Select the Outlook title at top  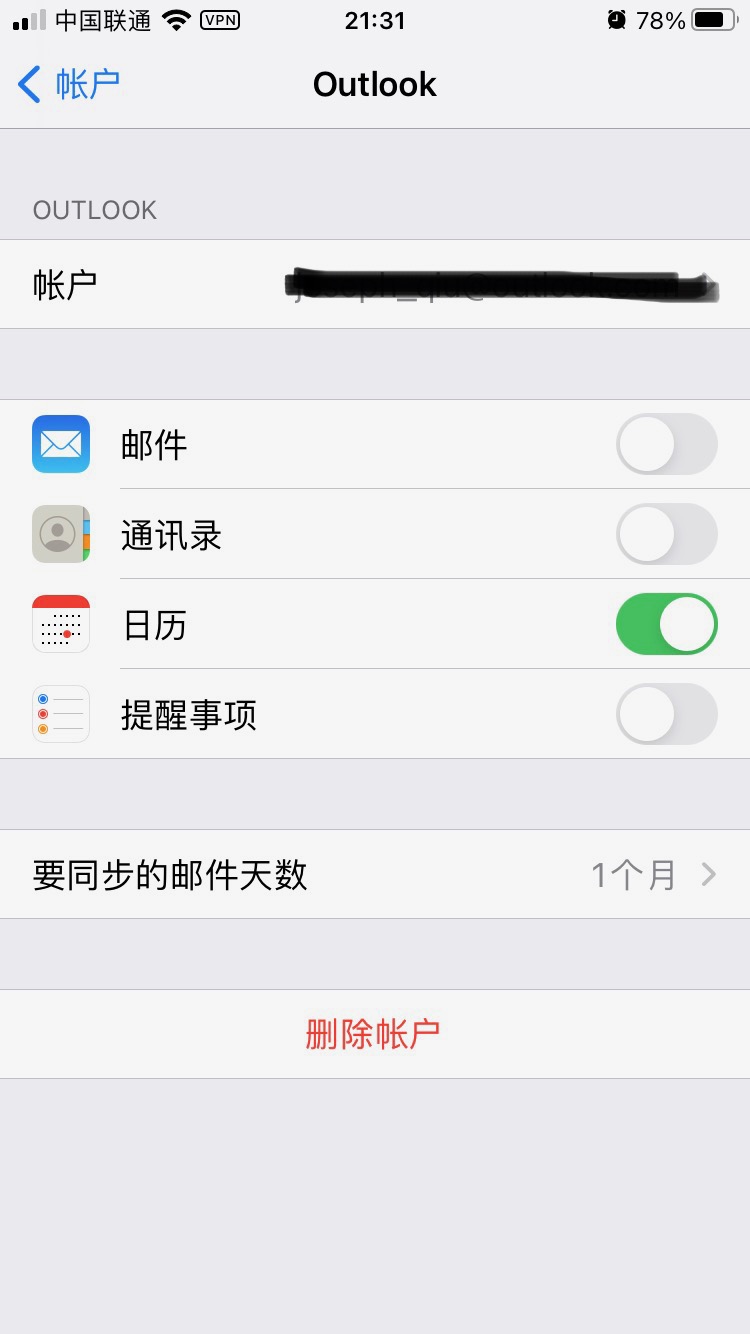375,84
